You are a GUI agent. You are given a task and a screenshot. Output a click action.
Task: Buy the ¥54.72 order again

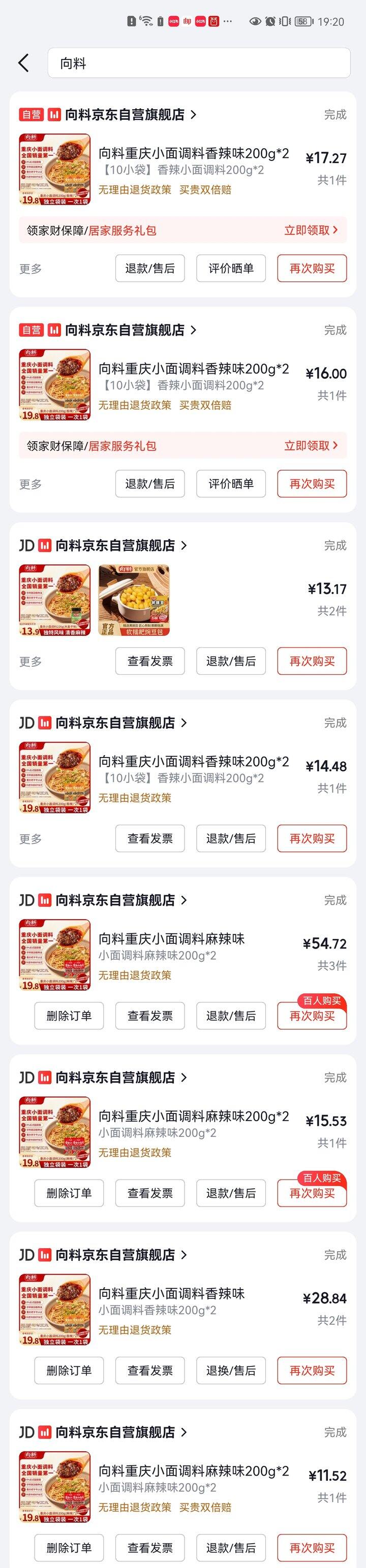click(312, 1016)
